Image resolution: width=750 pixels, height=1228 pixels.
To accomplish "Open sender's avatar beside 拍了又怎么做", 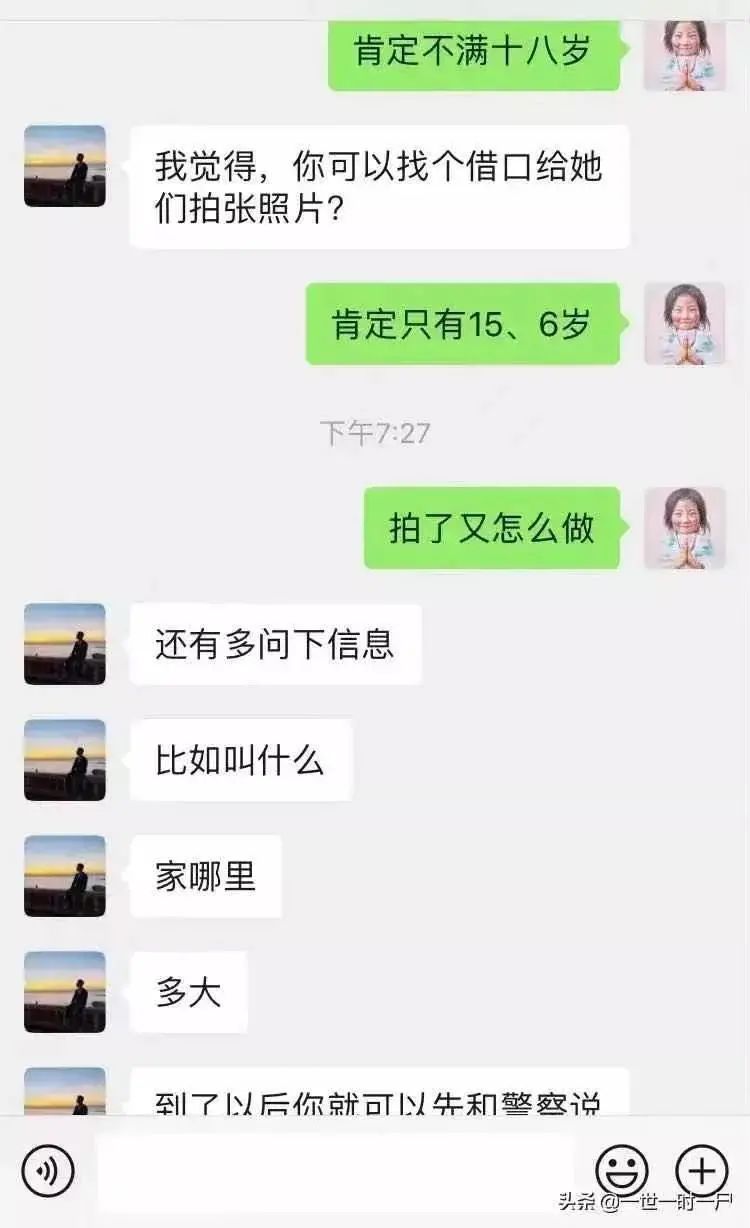I will [685, 529].
